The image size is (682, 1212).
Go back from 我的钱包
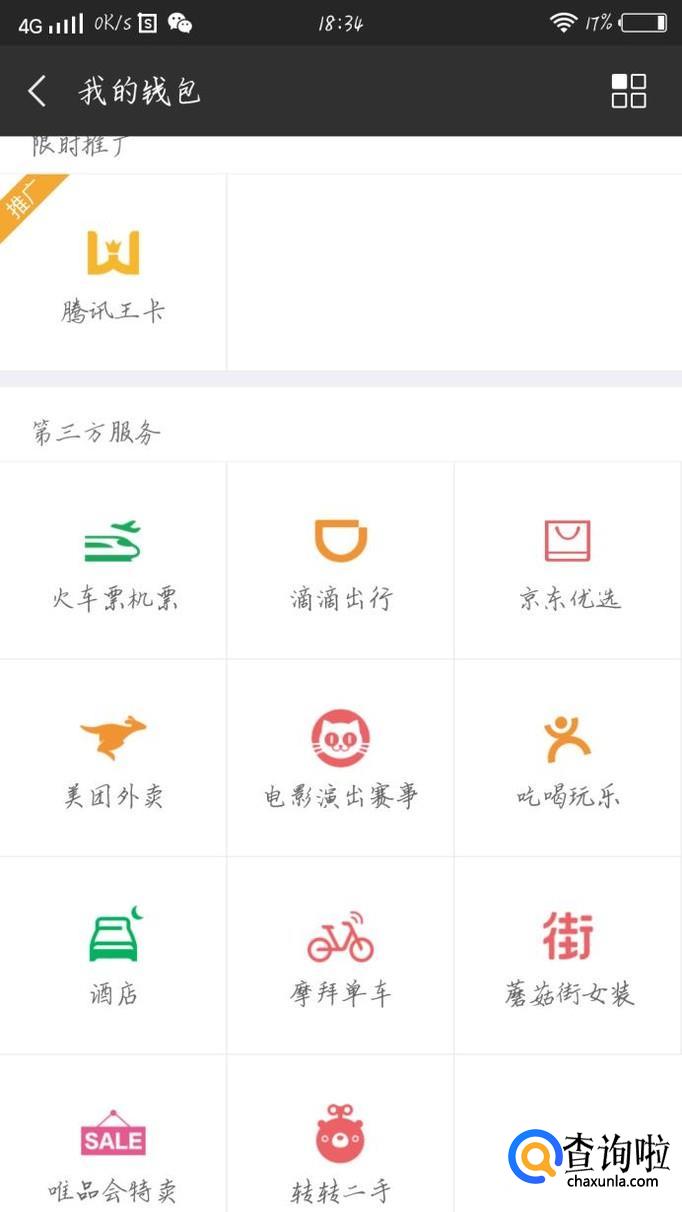(37, 91)
